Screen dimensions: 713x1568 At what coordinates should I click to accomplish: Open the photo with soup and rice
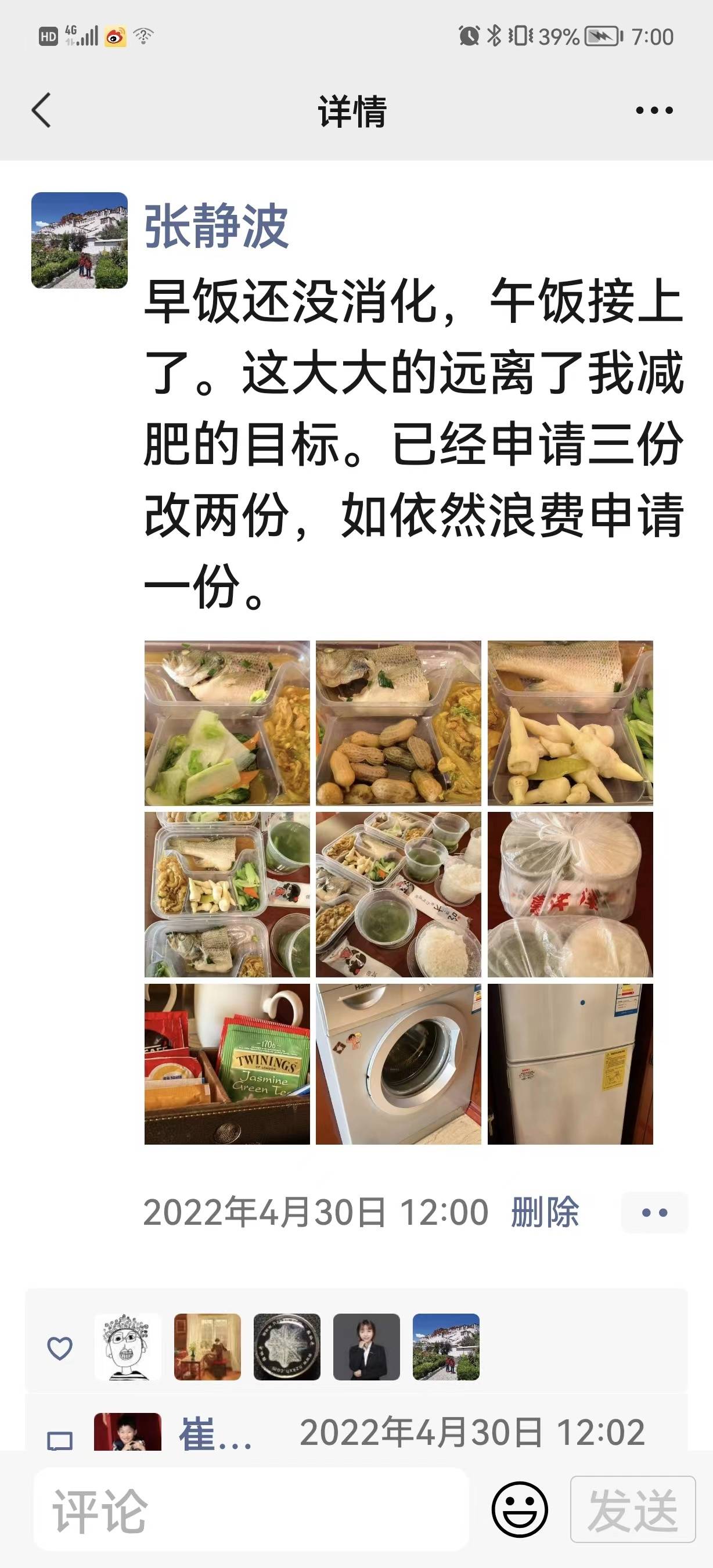pyautogui.click(x=398, y=894)
